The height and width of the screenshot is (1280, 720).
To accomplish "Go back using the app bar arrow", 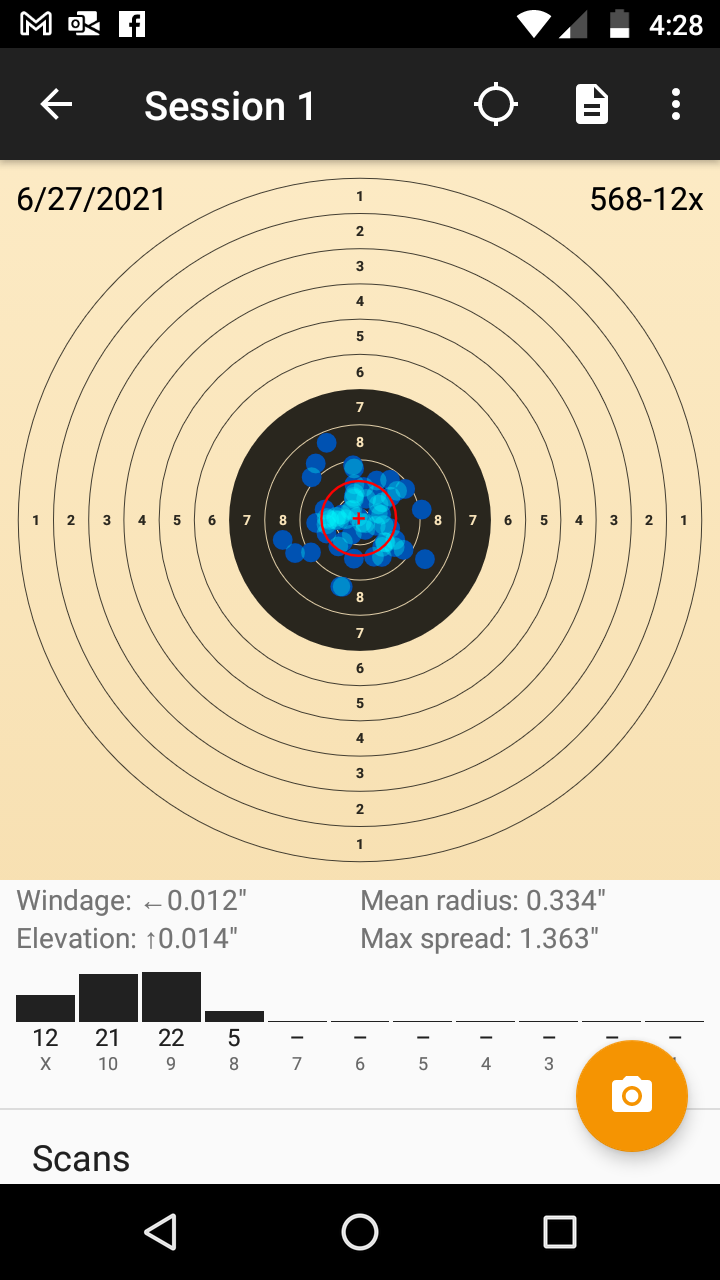I will [56, 105].
